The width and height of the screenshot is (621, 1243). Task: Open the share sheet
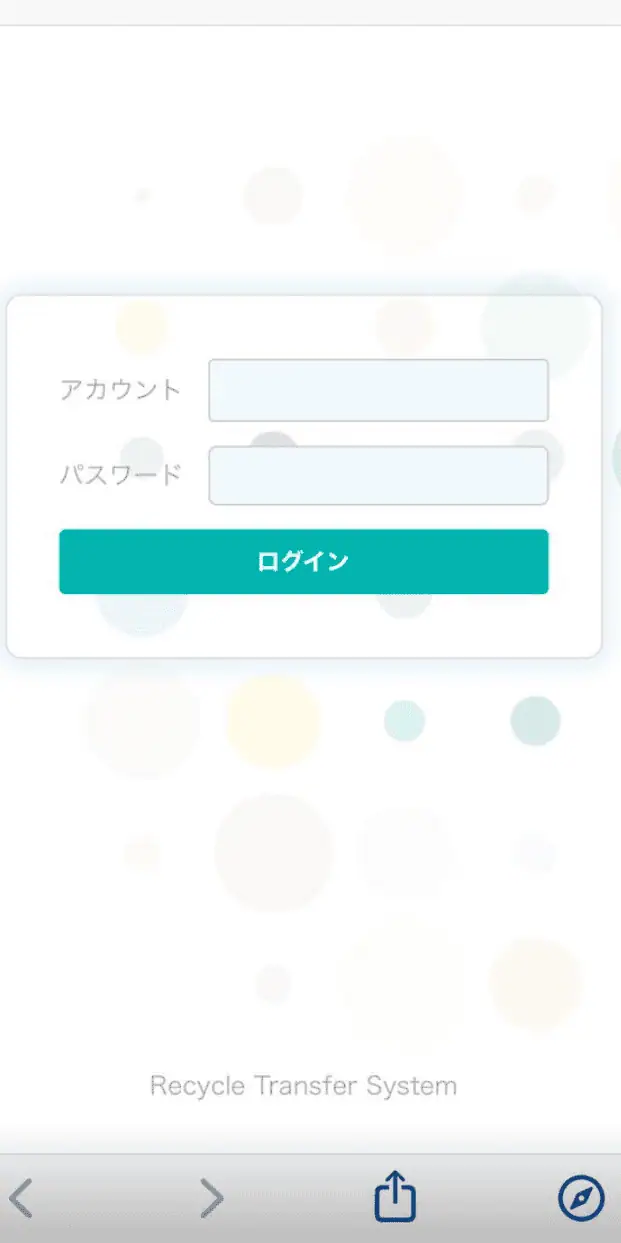tap(395, 1196)
